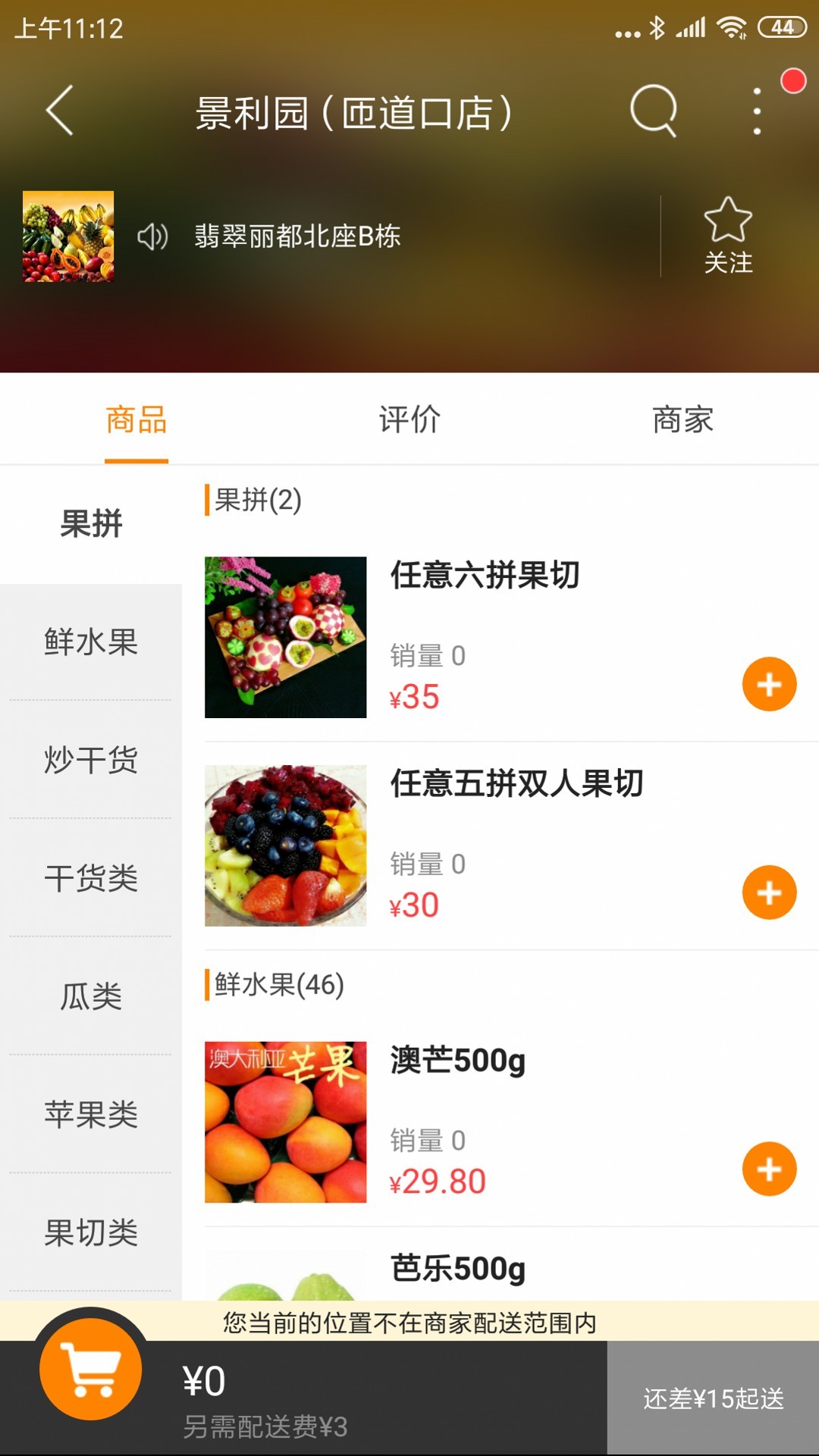
Task: View the 果切类 category
Action: pos(91,1233)
